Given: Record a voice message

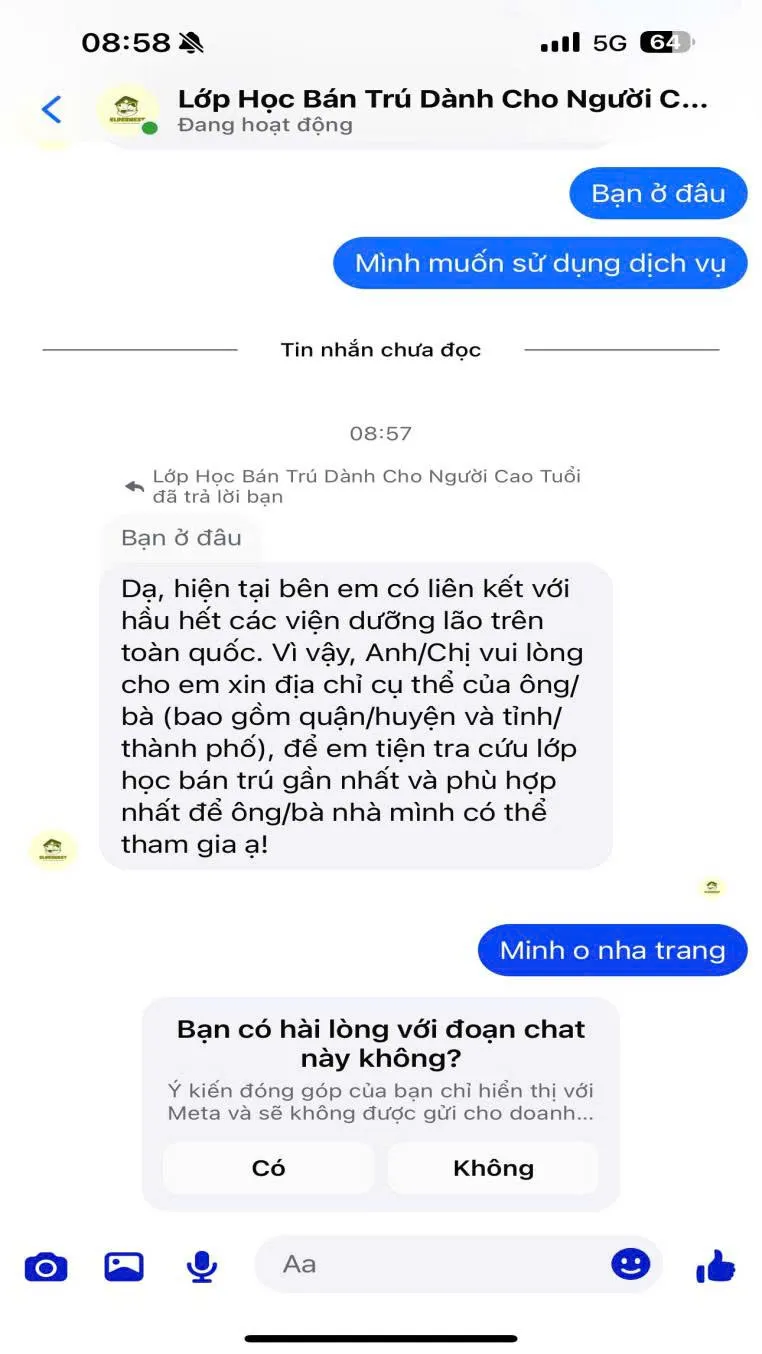Looking at the screenshot, I should click(x=202, y=1267).
